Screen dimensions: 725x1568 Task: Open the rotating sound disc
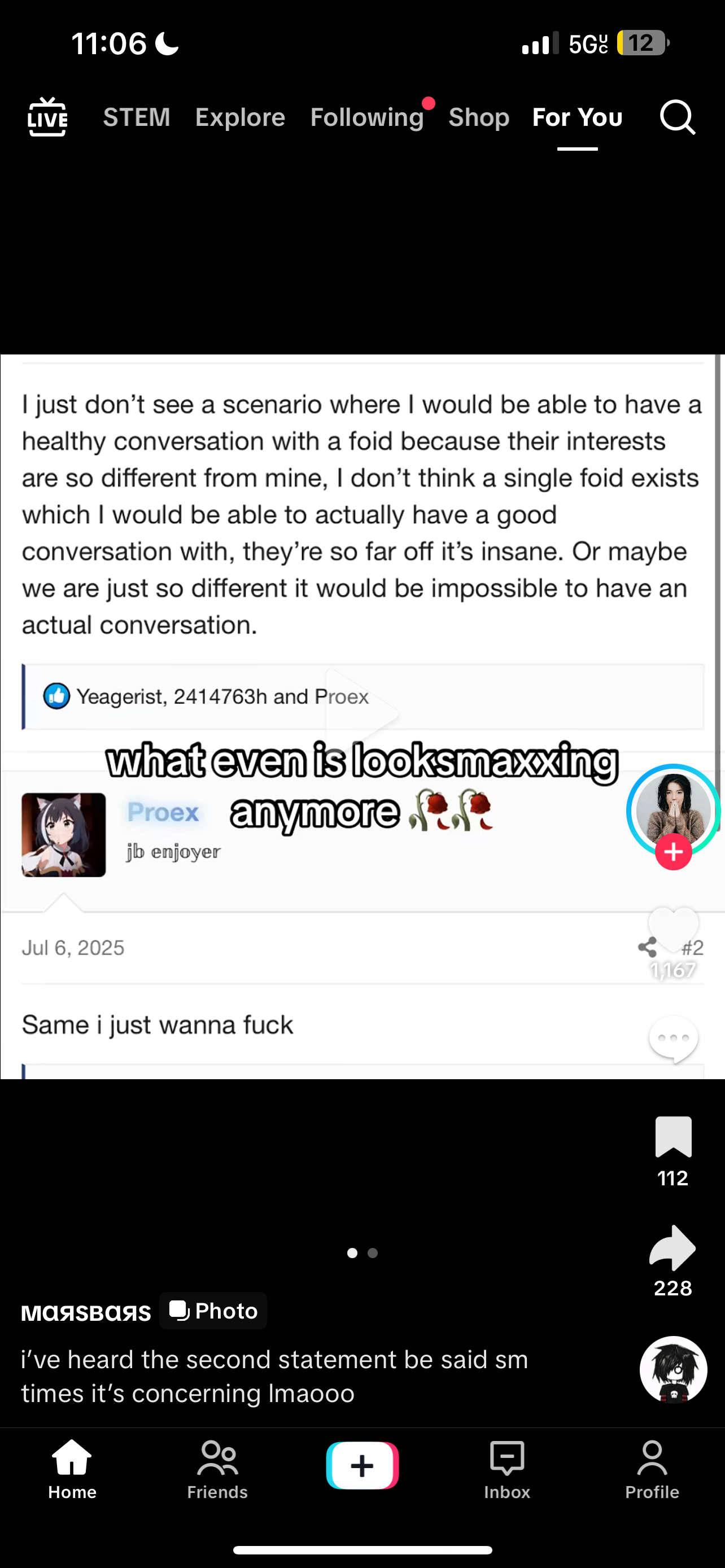[x=673, y=1369]
